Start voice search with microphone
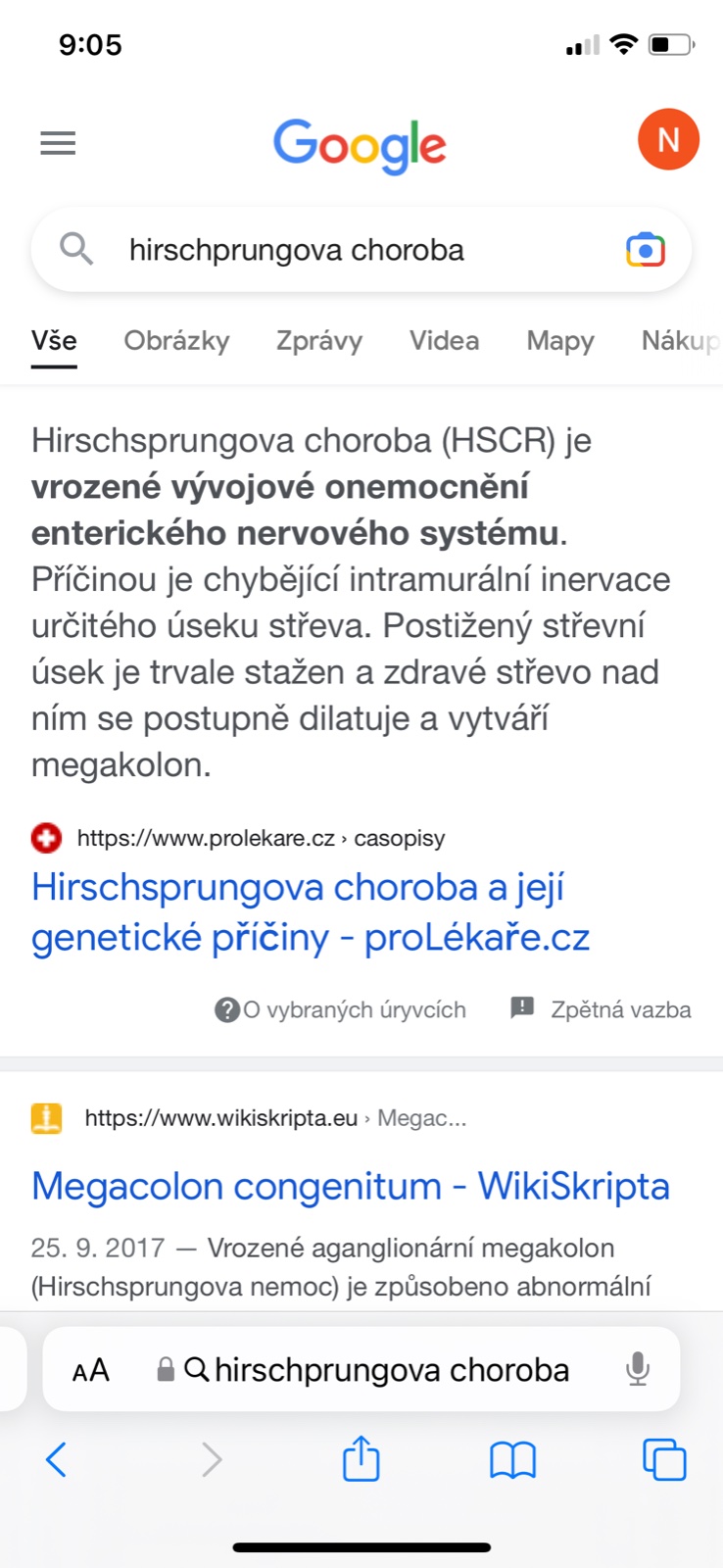Screen dimensions: 723x1568 (638, 1369)
